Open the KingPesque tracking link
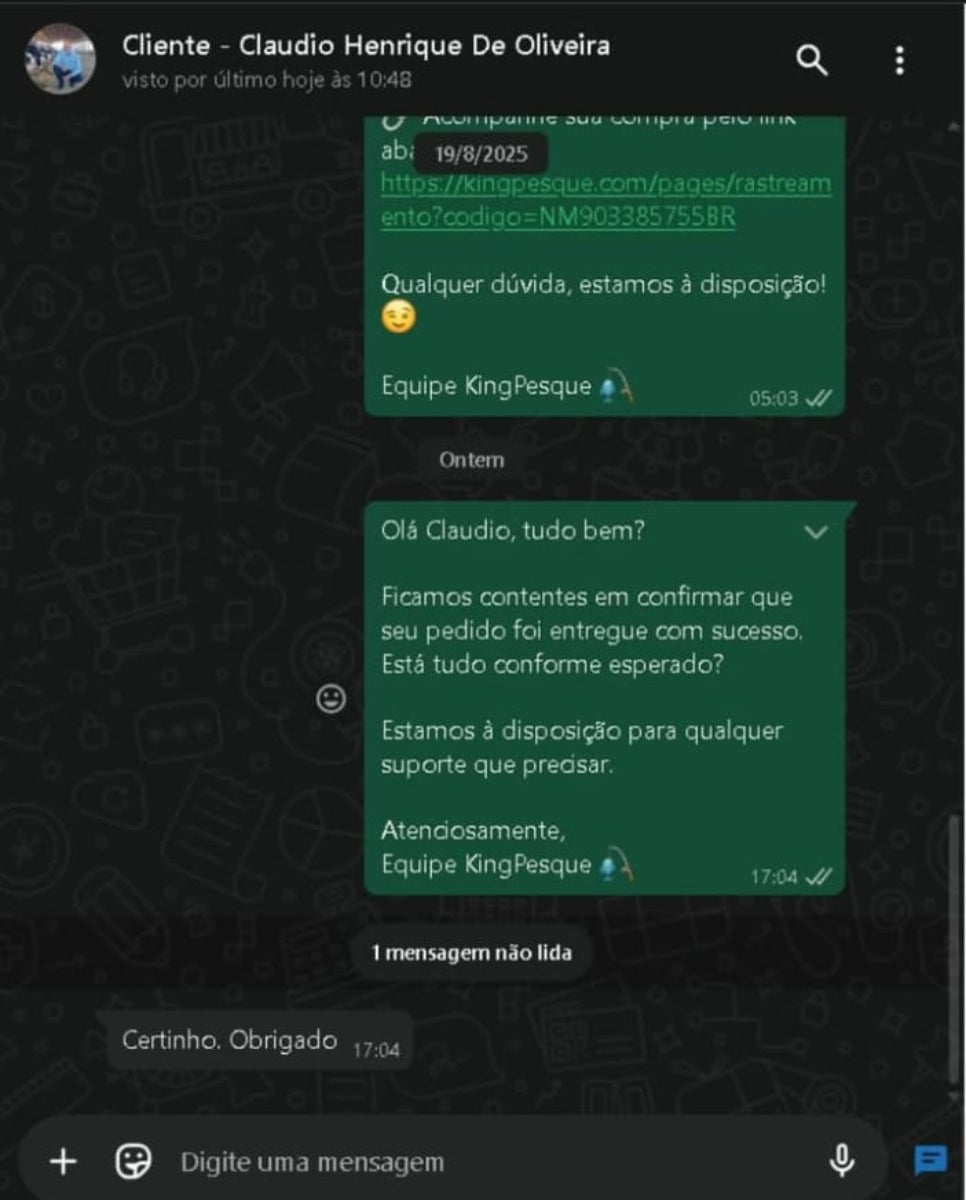The image size is (966, 1200). [x=605, y=200]
